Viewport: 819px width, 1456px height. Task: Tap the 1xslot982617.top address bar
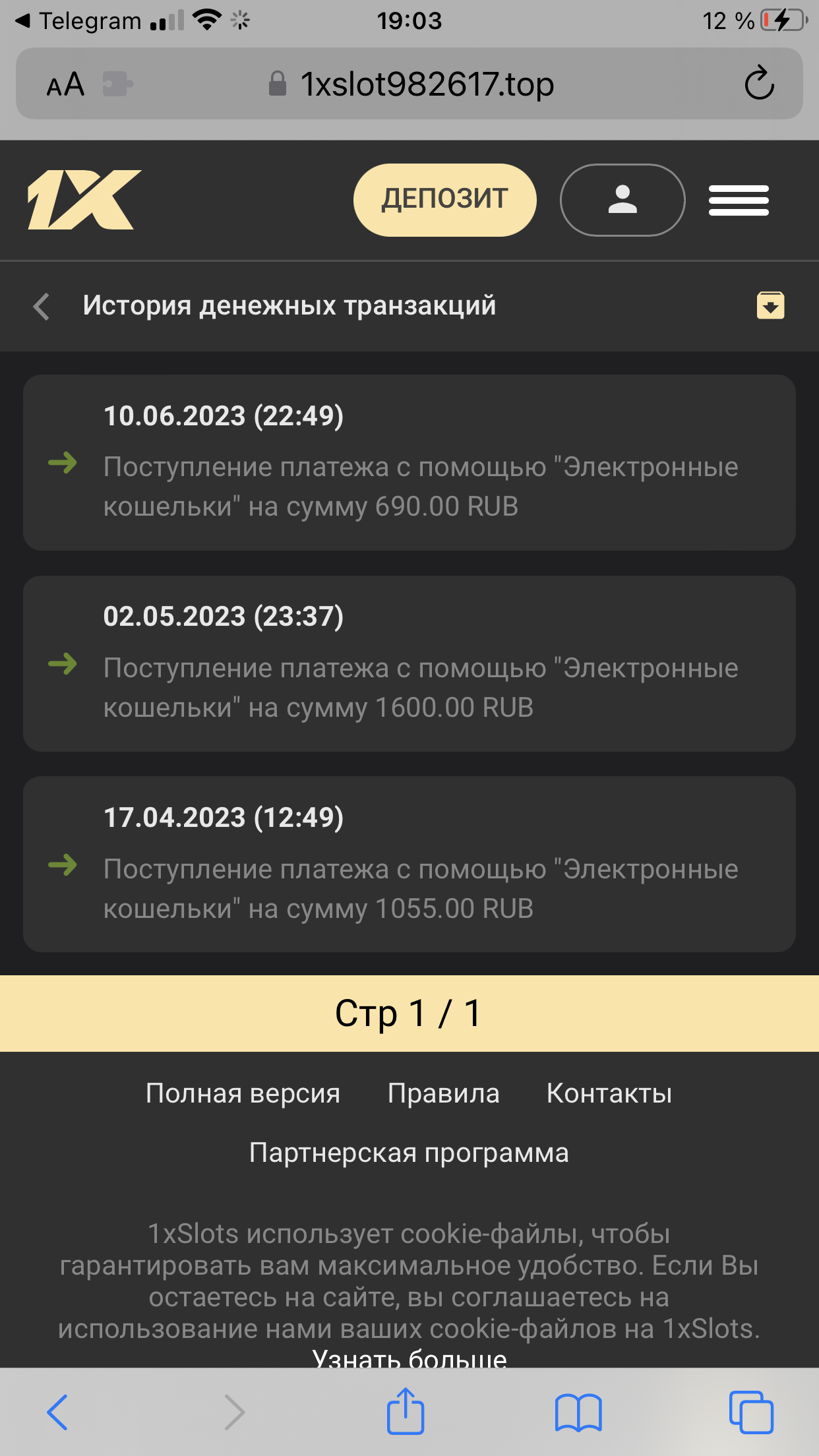(x=426, y=84)
